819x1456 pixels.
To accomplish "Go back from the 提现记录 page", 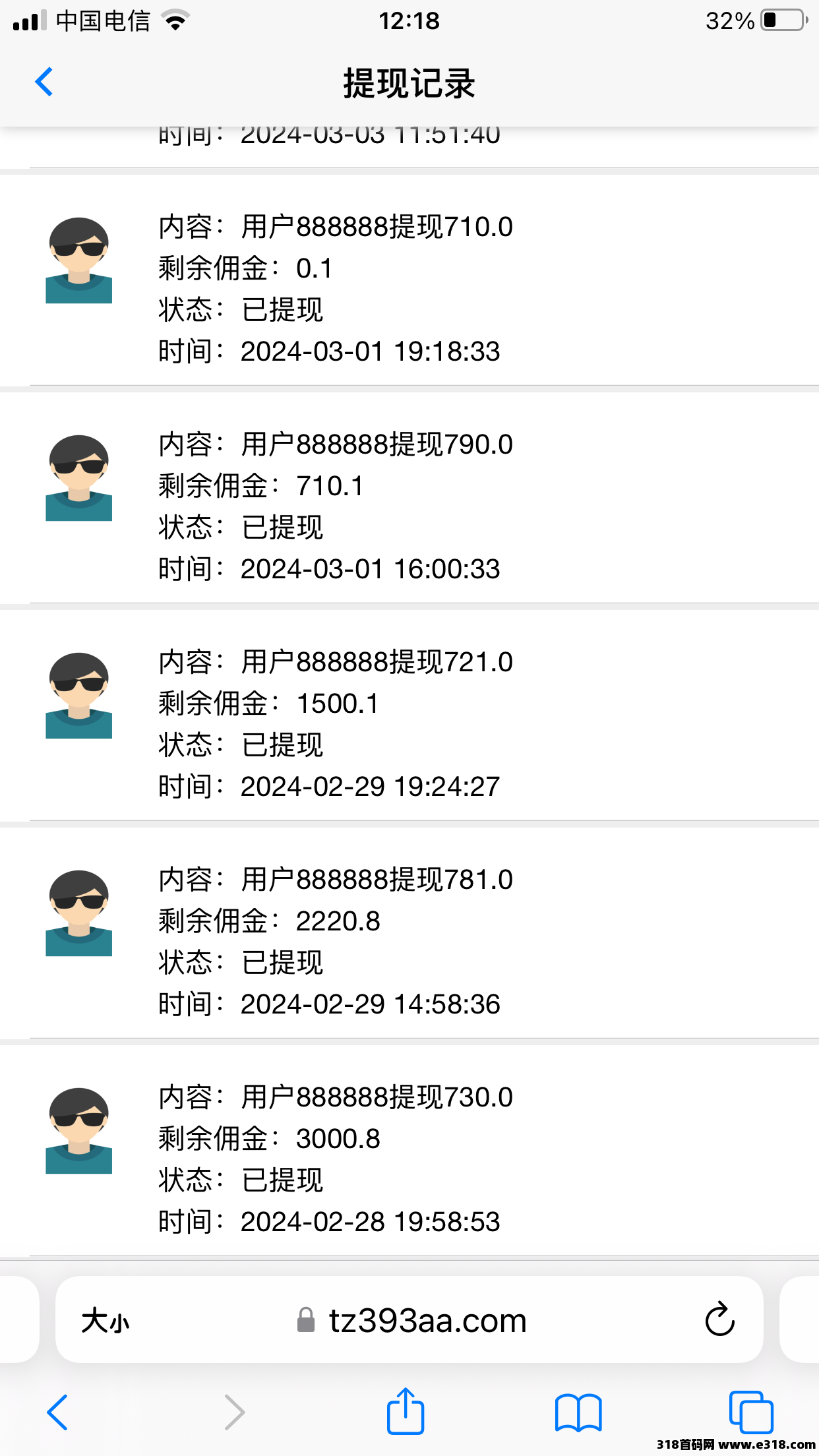I will pos(44,82).
